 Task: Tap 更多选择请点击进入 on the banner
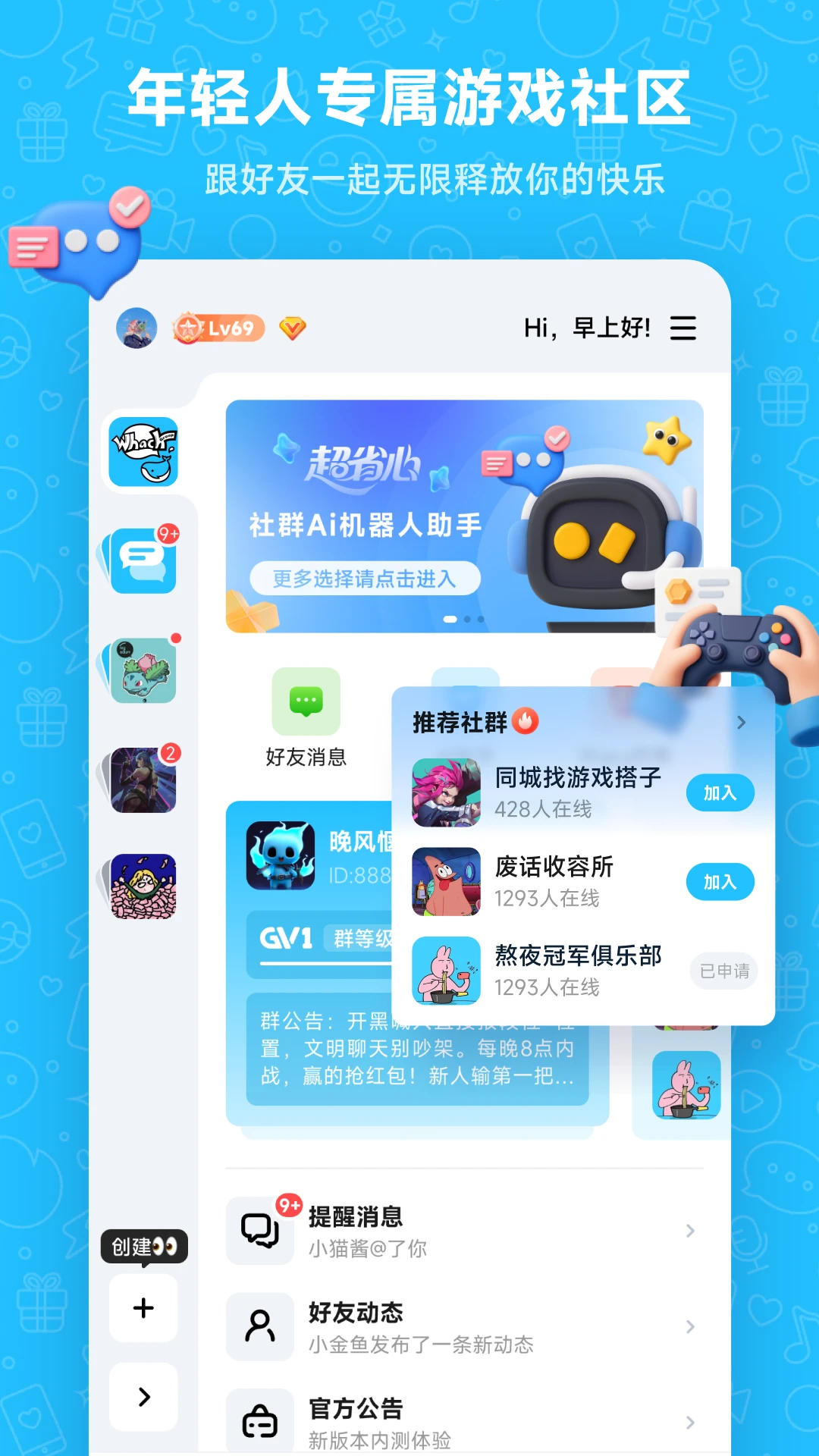click(366, 577)
